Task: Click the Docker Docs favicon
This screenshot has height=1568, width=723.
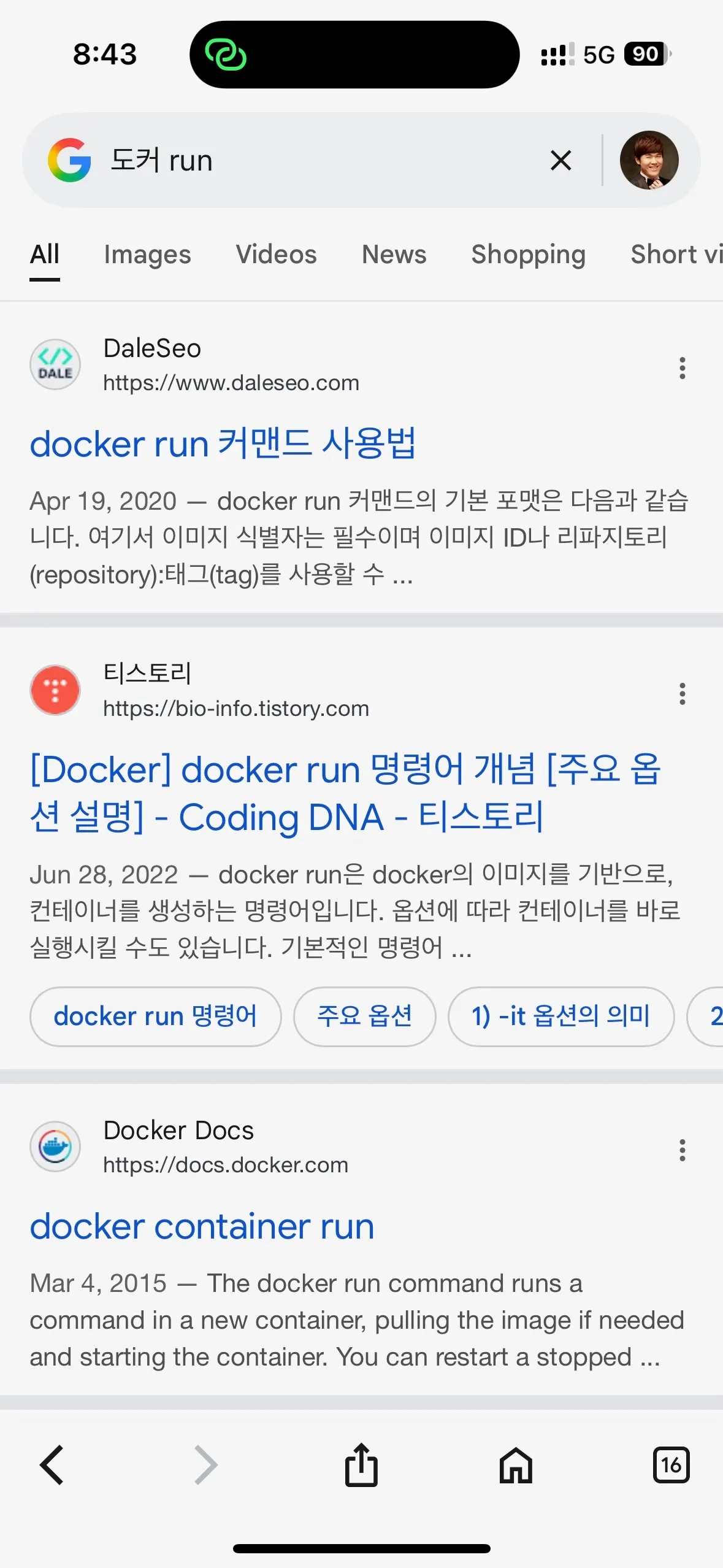Action: (x=55, y=1147)
